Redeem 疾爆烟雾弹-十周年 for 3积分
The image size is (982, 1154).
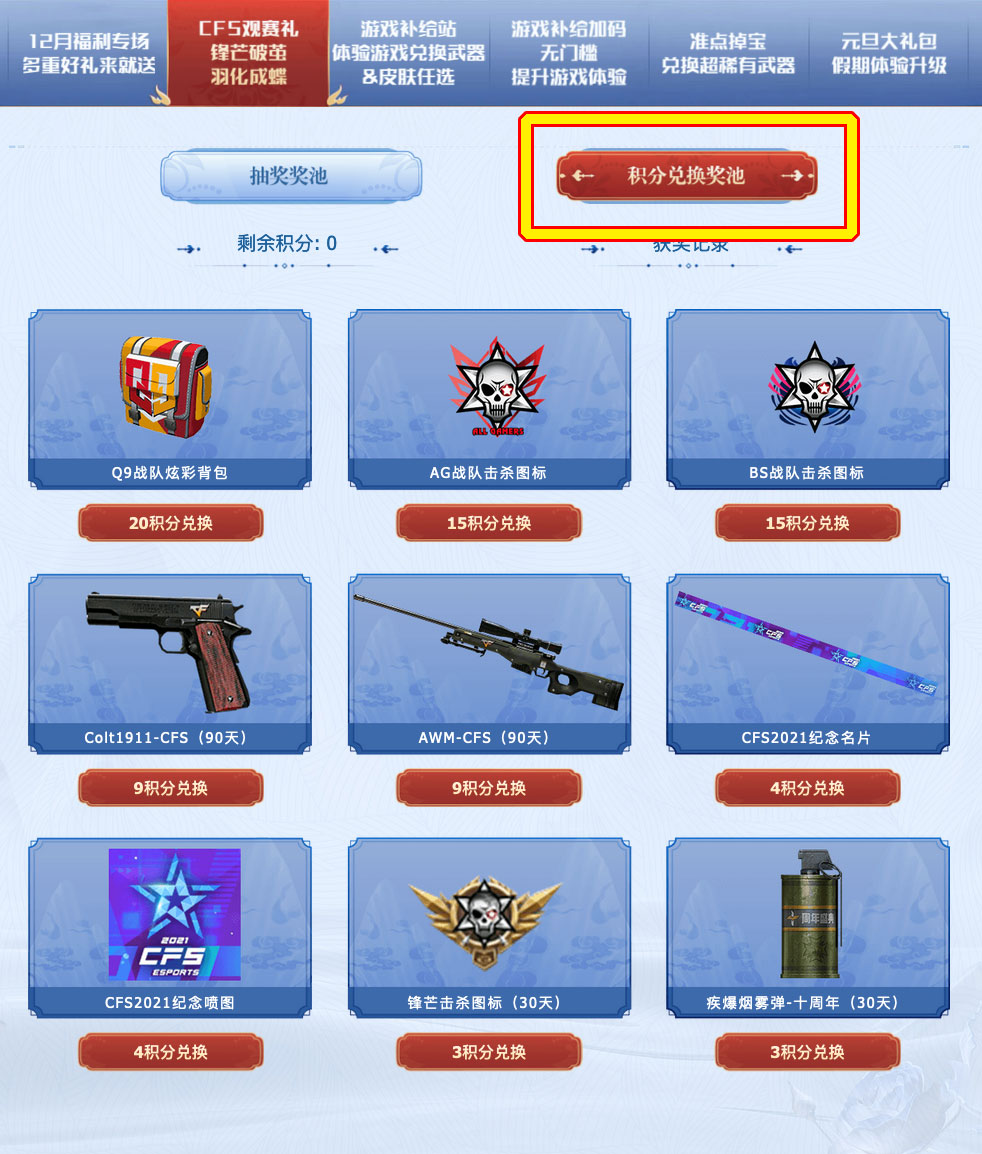807,1052
